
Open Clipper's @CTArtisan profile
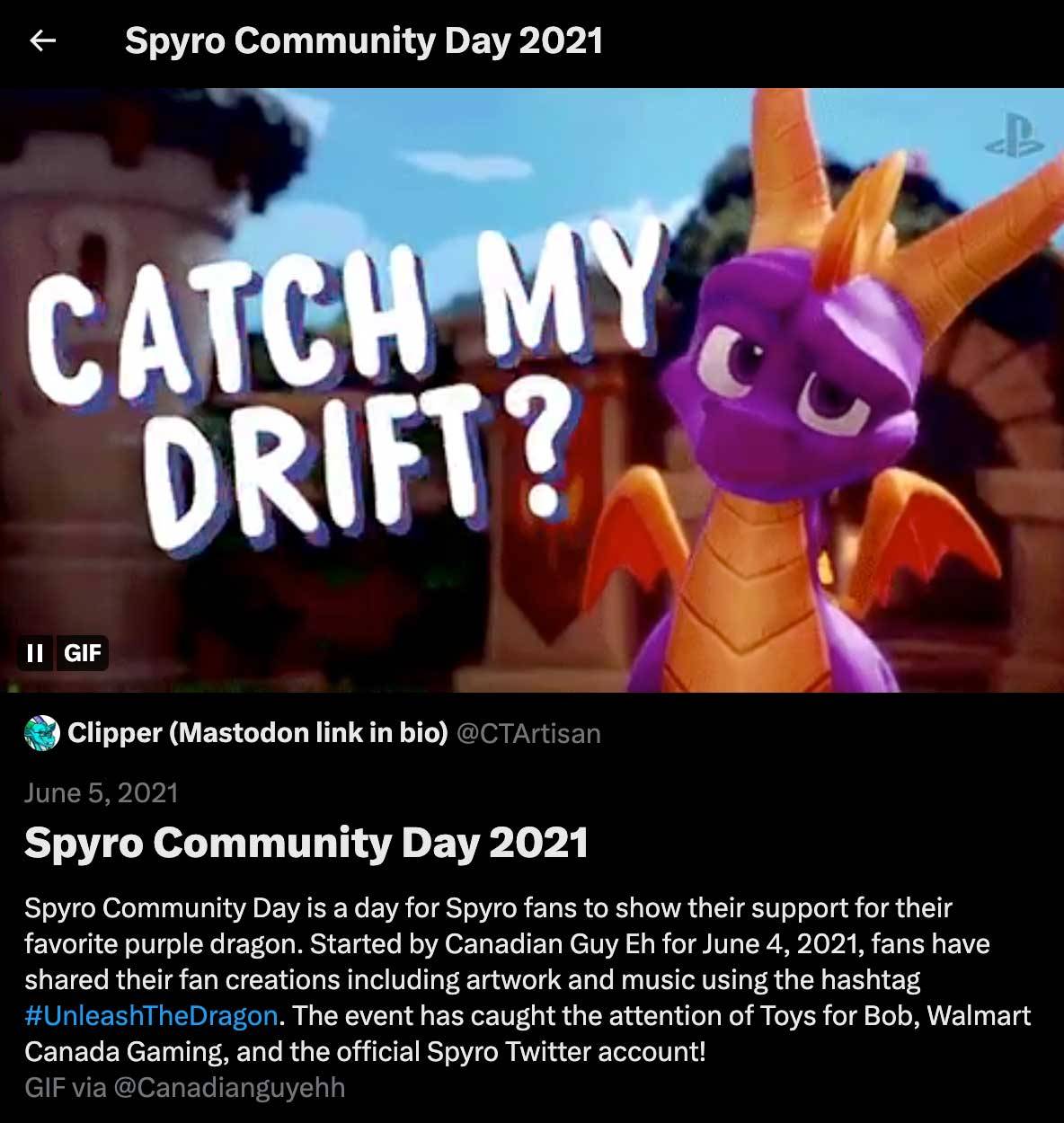(528, 734)
